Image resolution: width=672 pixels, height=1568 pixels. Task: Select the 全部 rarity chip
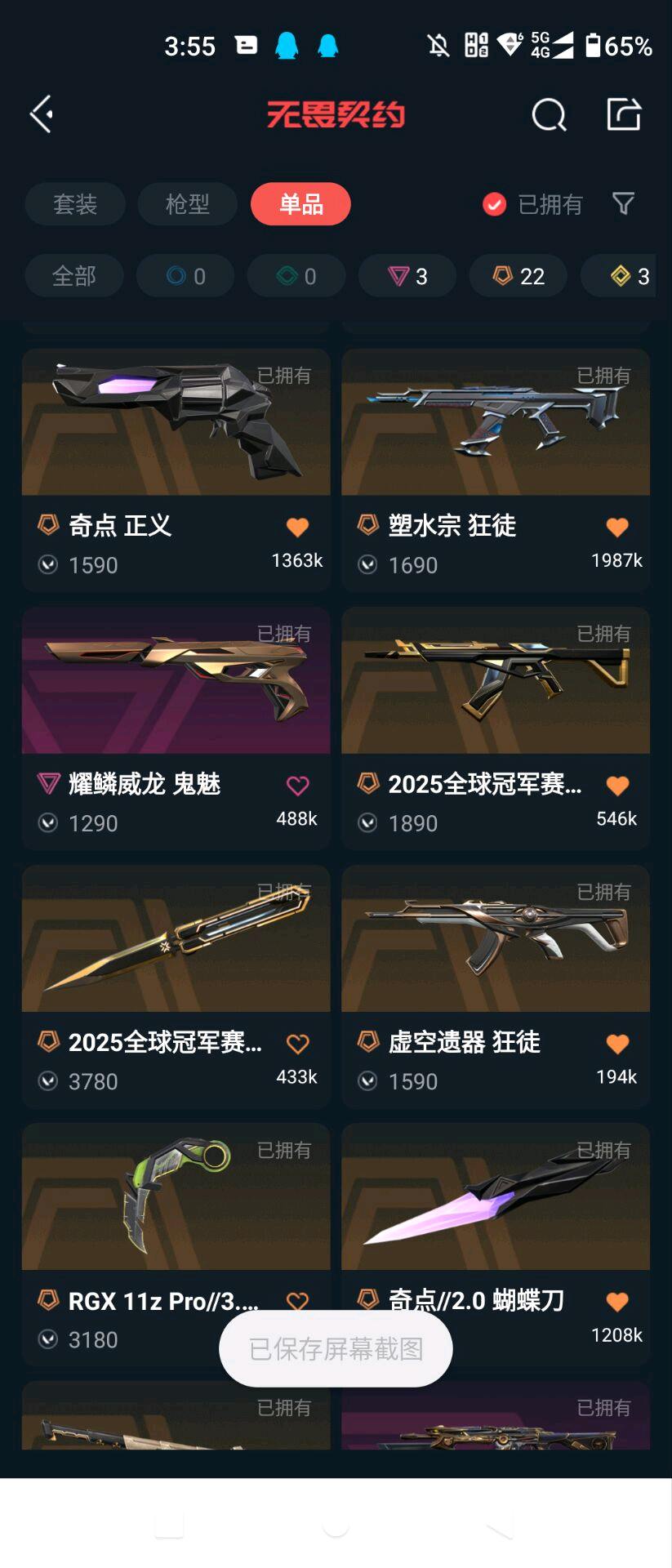(74, 276)
